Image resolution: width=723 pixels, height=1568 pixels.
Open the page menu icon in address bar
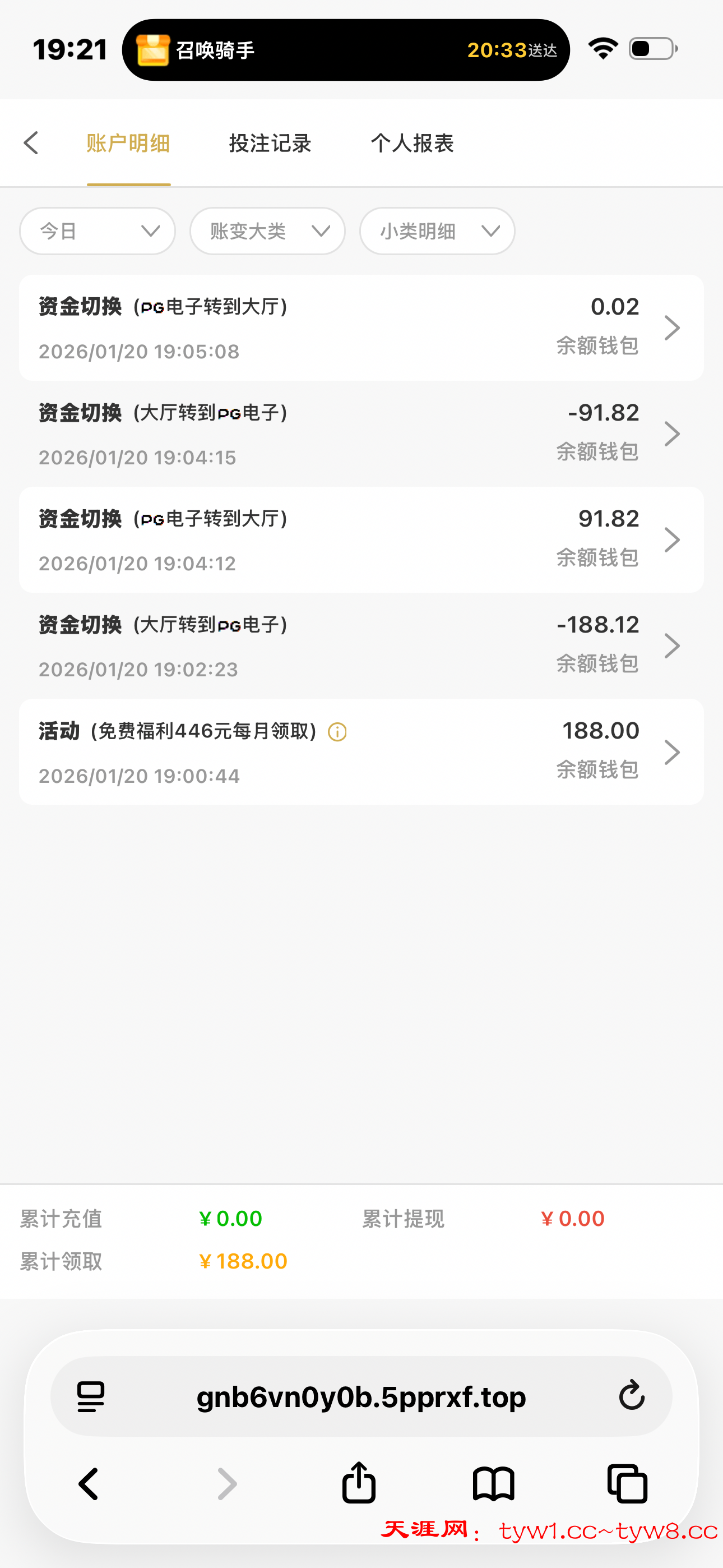(x=91, y=1396)
